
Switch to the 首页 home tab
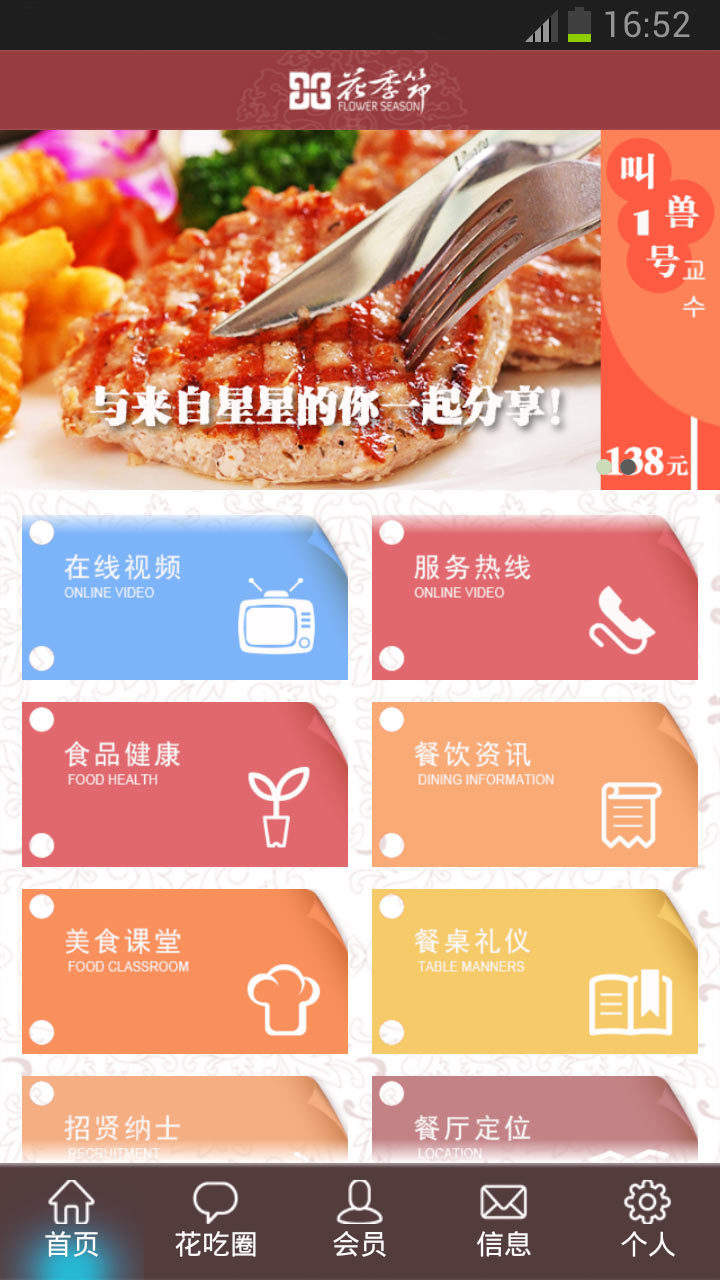(72, 1222)
